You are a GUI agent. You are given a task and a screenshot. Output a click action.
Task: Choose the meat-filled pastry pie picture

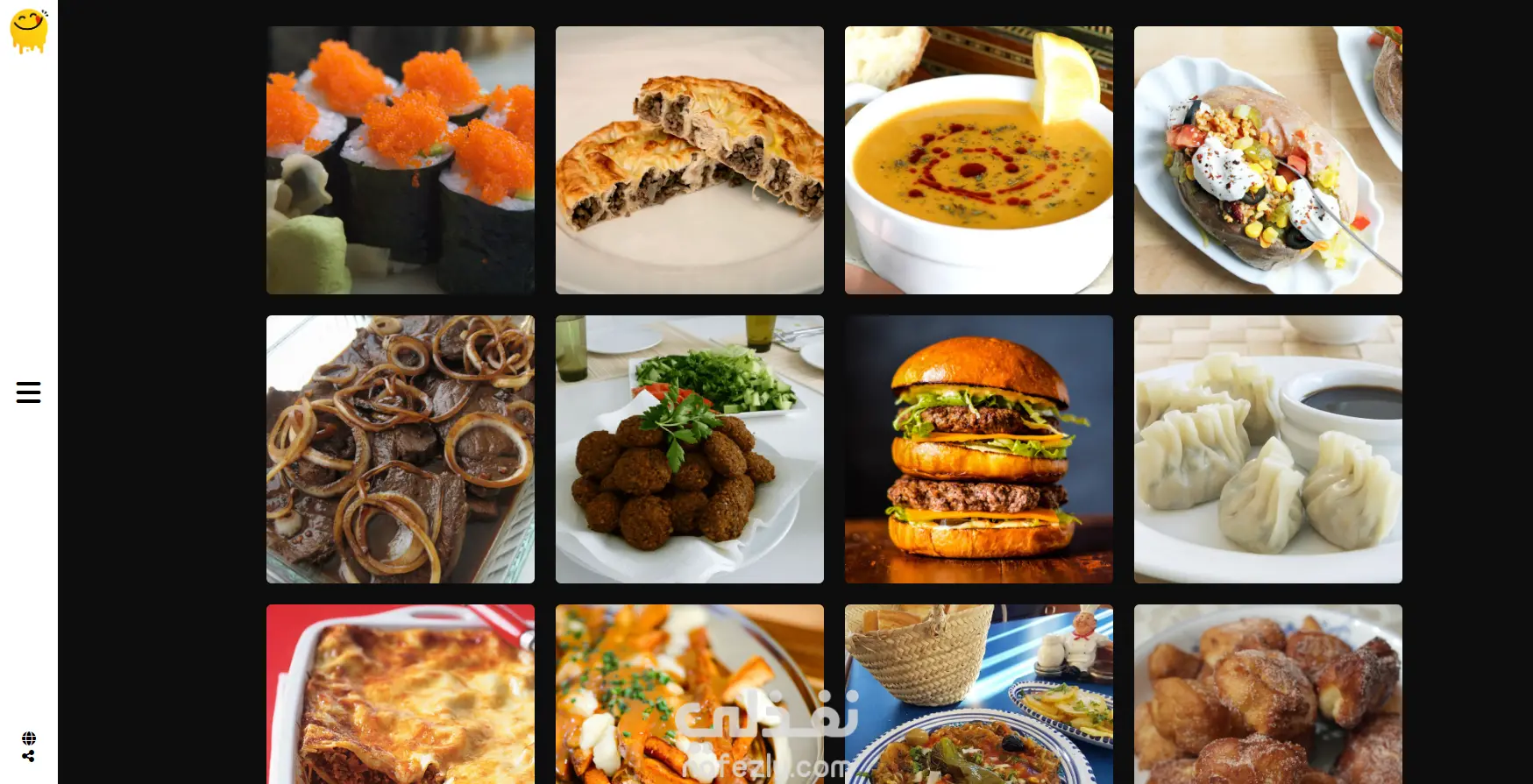tap(689, 160)
